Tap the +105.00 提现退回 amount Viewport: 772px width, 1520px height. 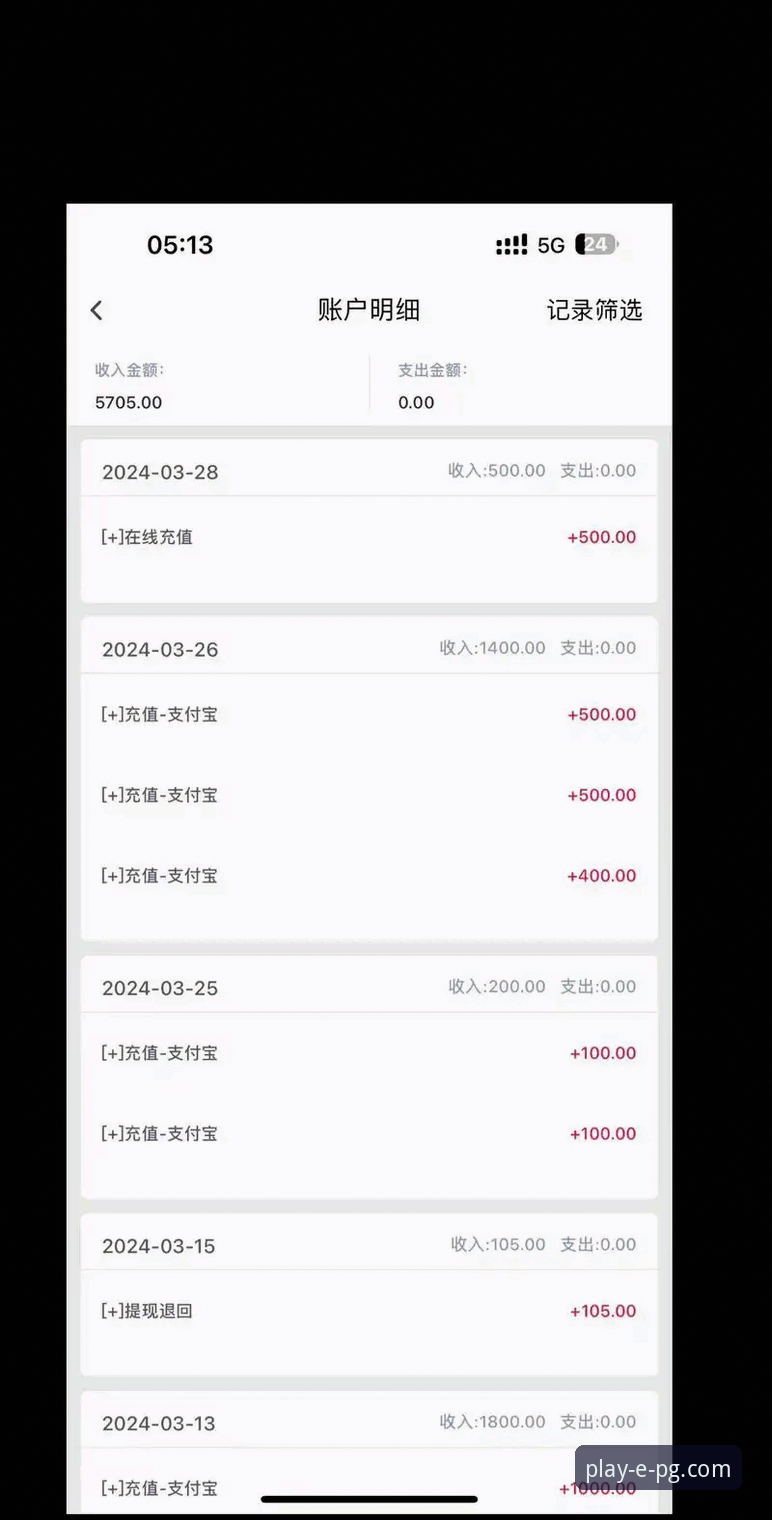point(602,1311)
